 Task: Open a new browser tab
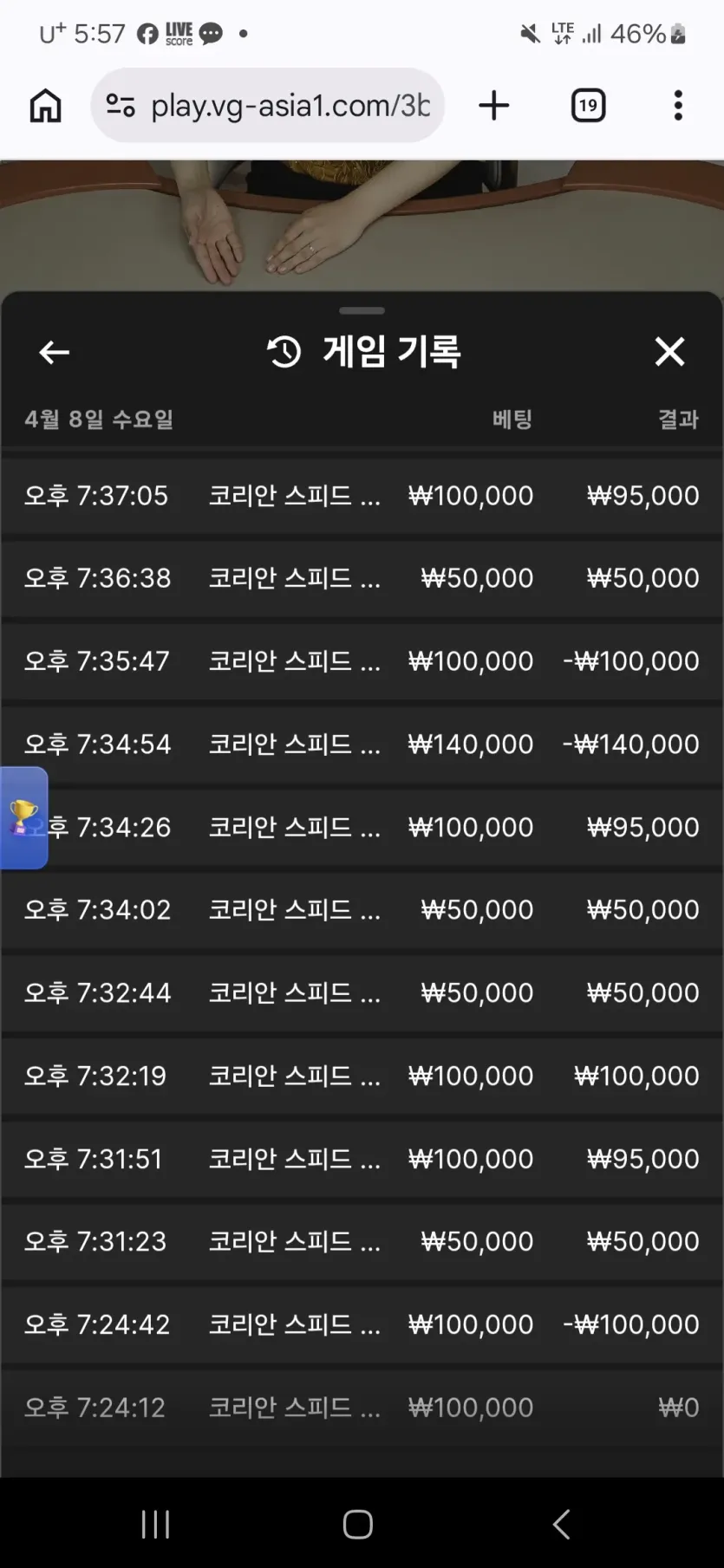(494, 106)
